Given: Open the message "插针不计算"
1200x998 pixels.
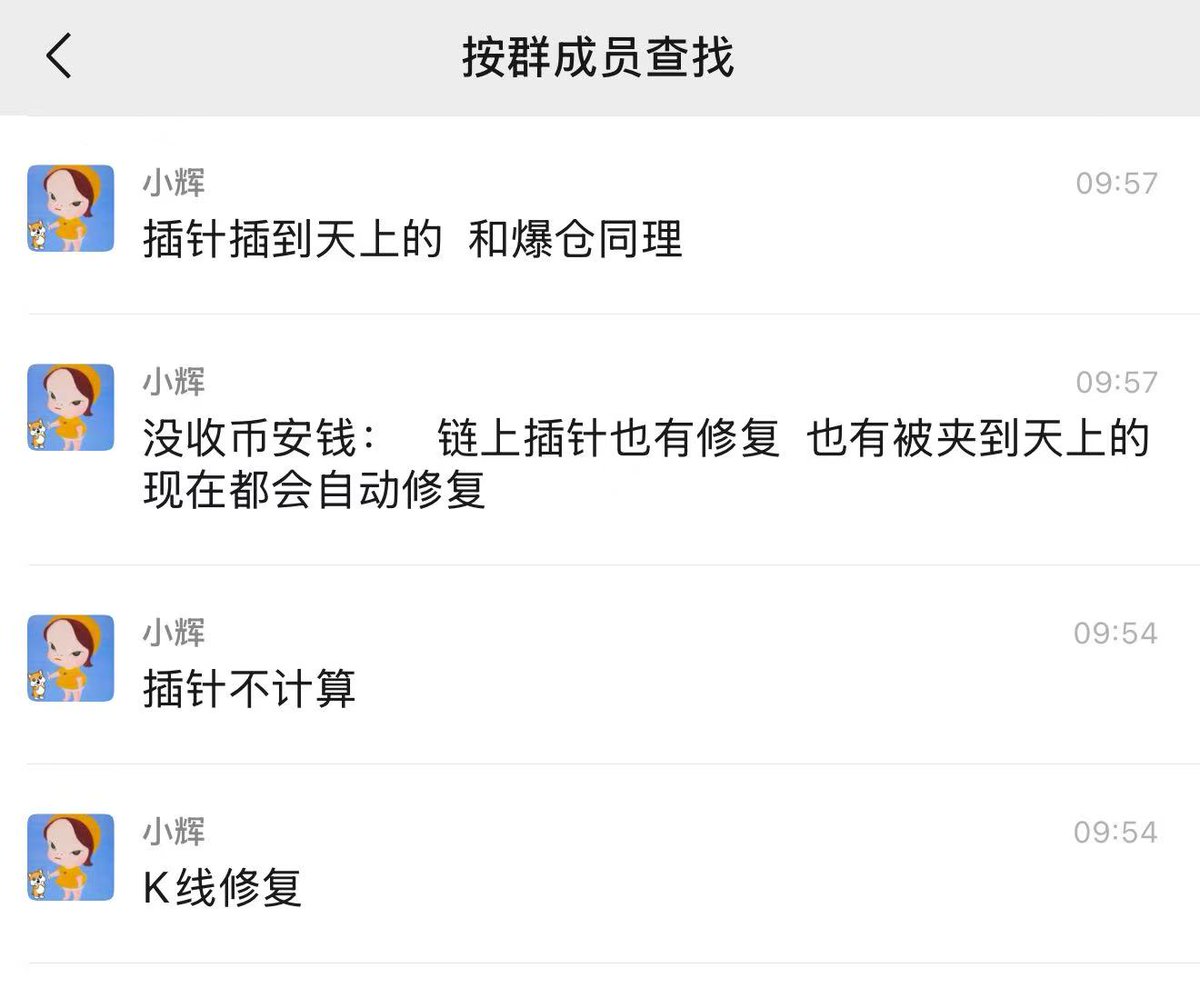Looking at the screenshot, I should pos(250,690).
